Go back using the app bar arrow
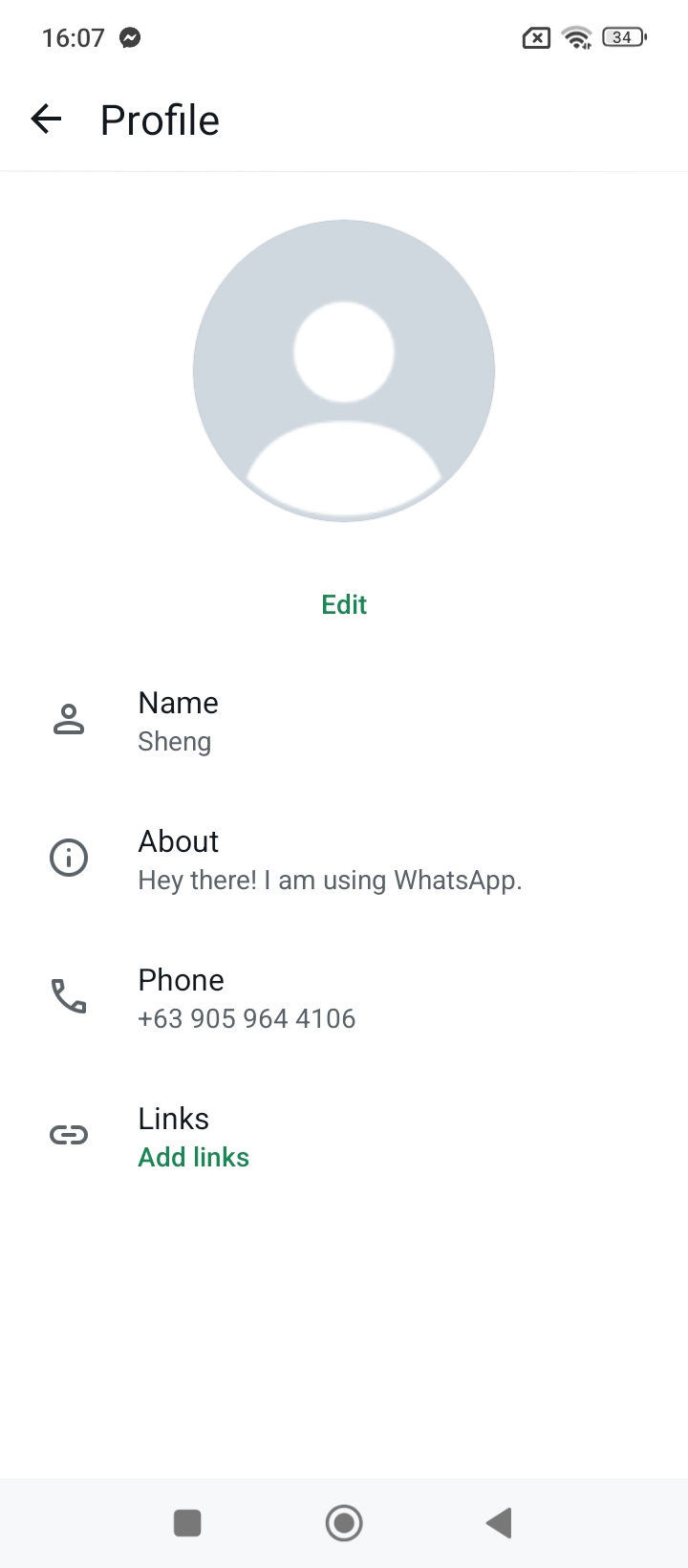 coord(46,120)
